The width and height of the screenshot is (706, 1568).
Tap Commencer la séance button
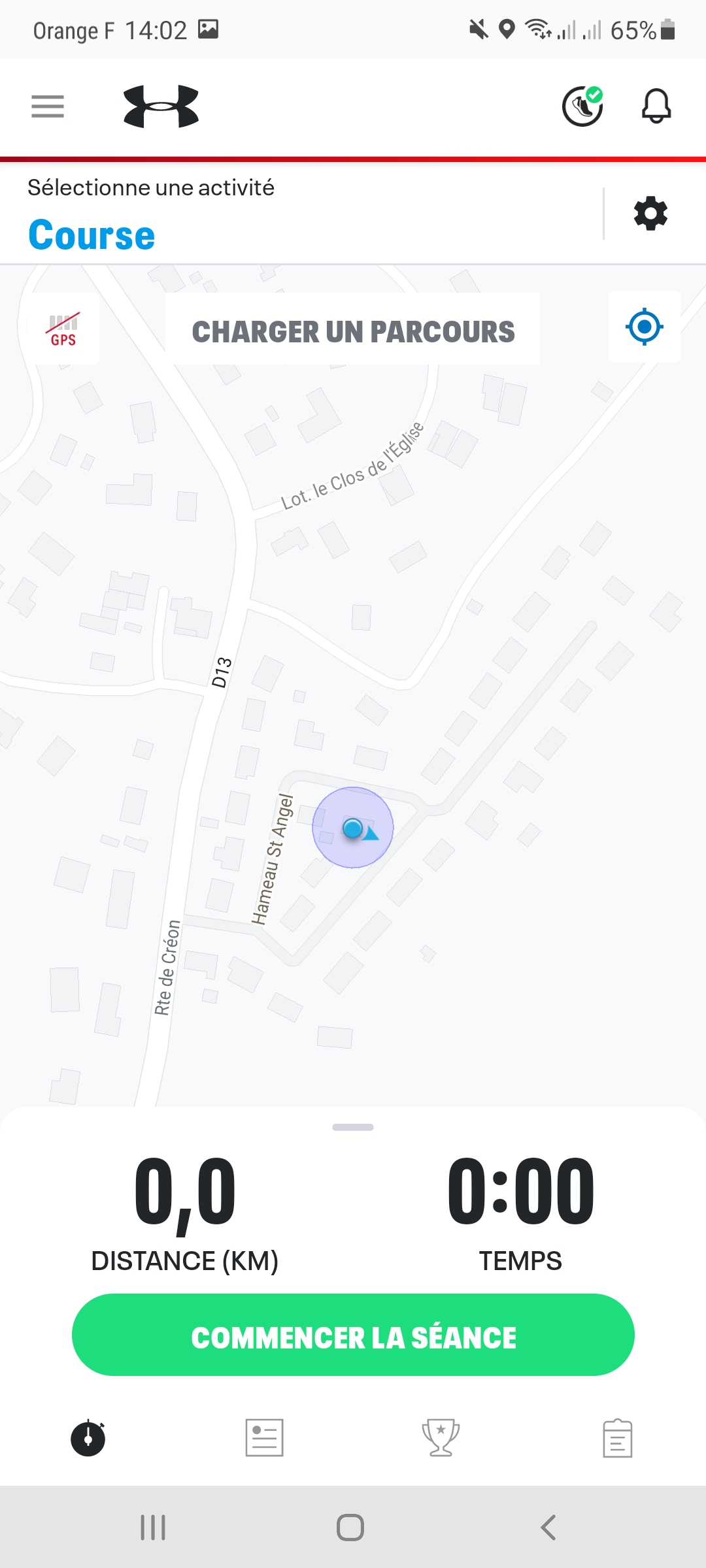point(353,1336)
